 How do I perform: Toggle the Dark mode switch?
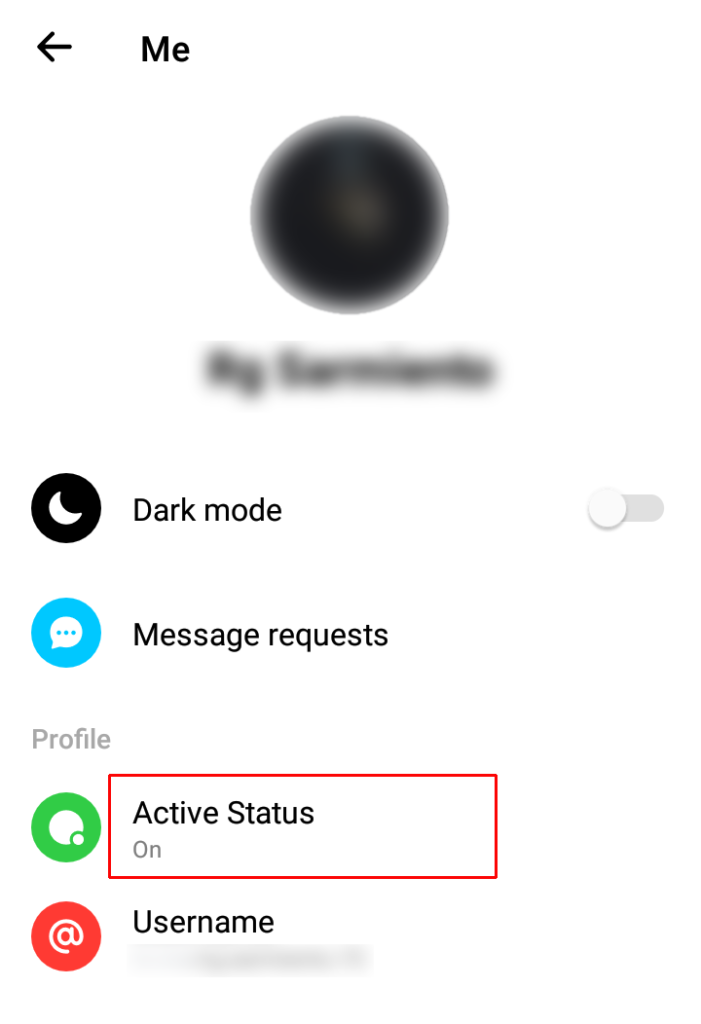(x=626, y=509)
